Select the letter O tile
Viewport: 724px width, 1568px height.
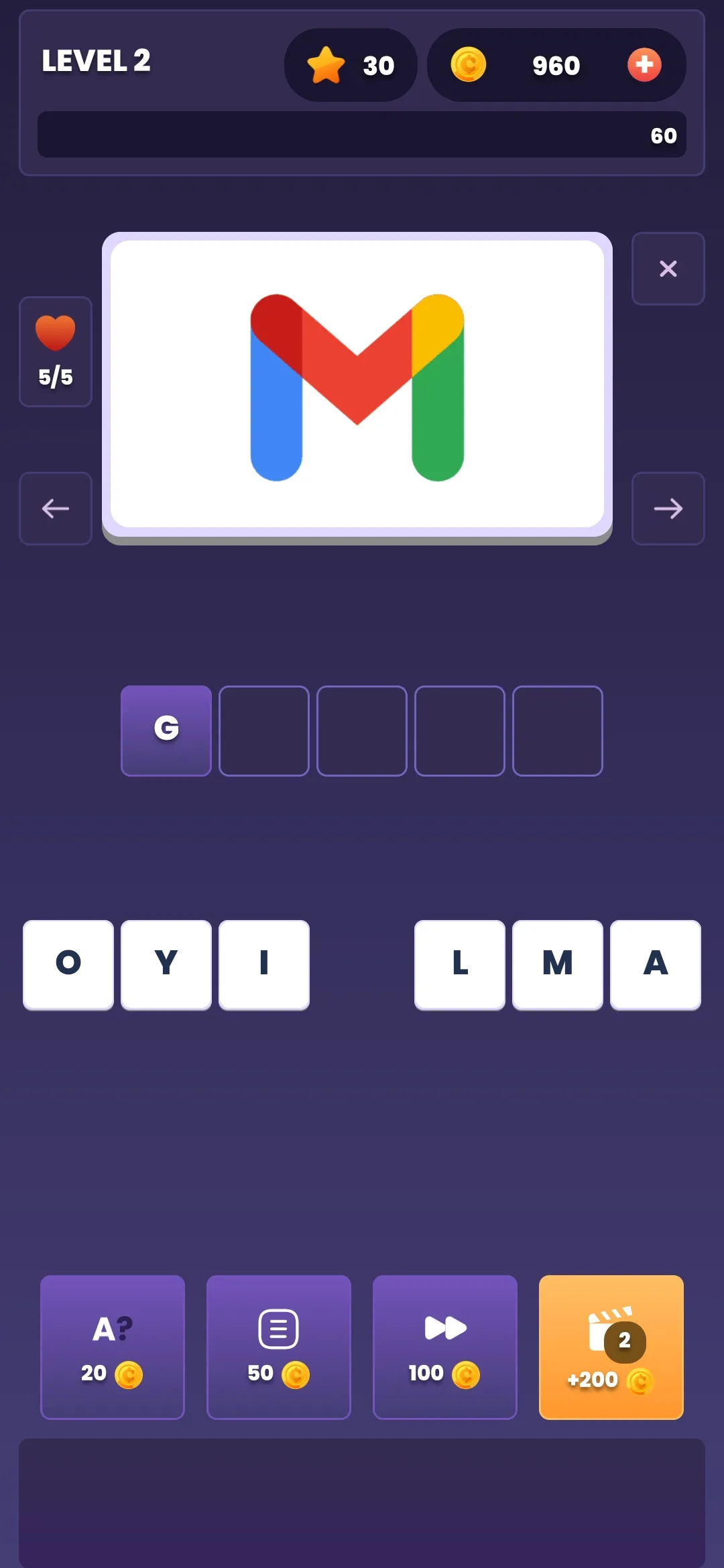pyautogui.click(x=68, y=964)
